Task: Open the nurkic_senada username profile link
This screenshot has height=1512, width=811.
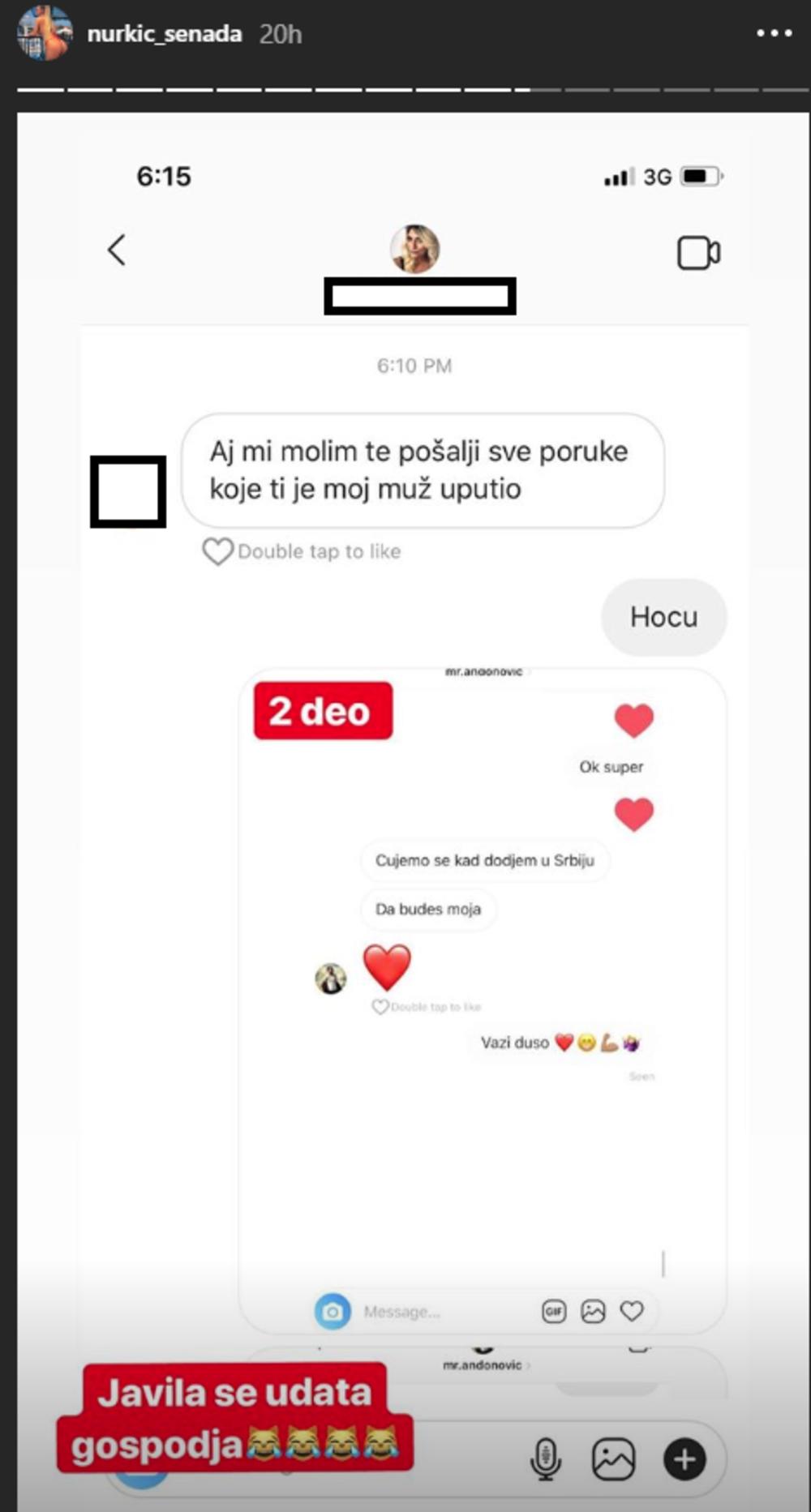Action: tap(165, 34)
